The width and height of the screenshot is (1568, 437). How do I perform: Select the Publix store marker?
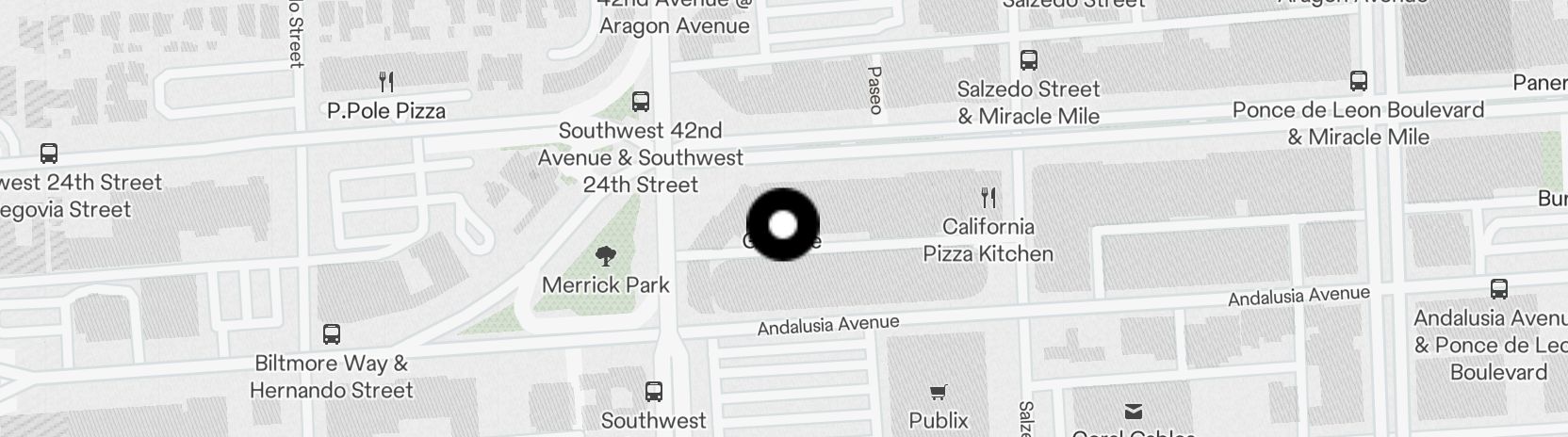pos(939,393)
